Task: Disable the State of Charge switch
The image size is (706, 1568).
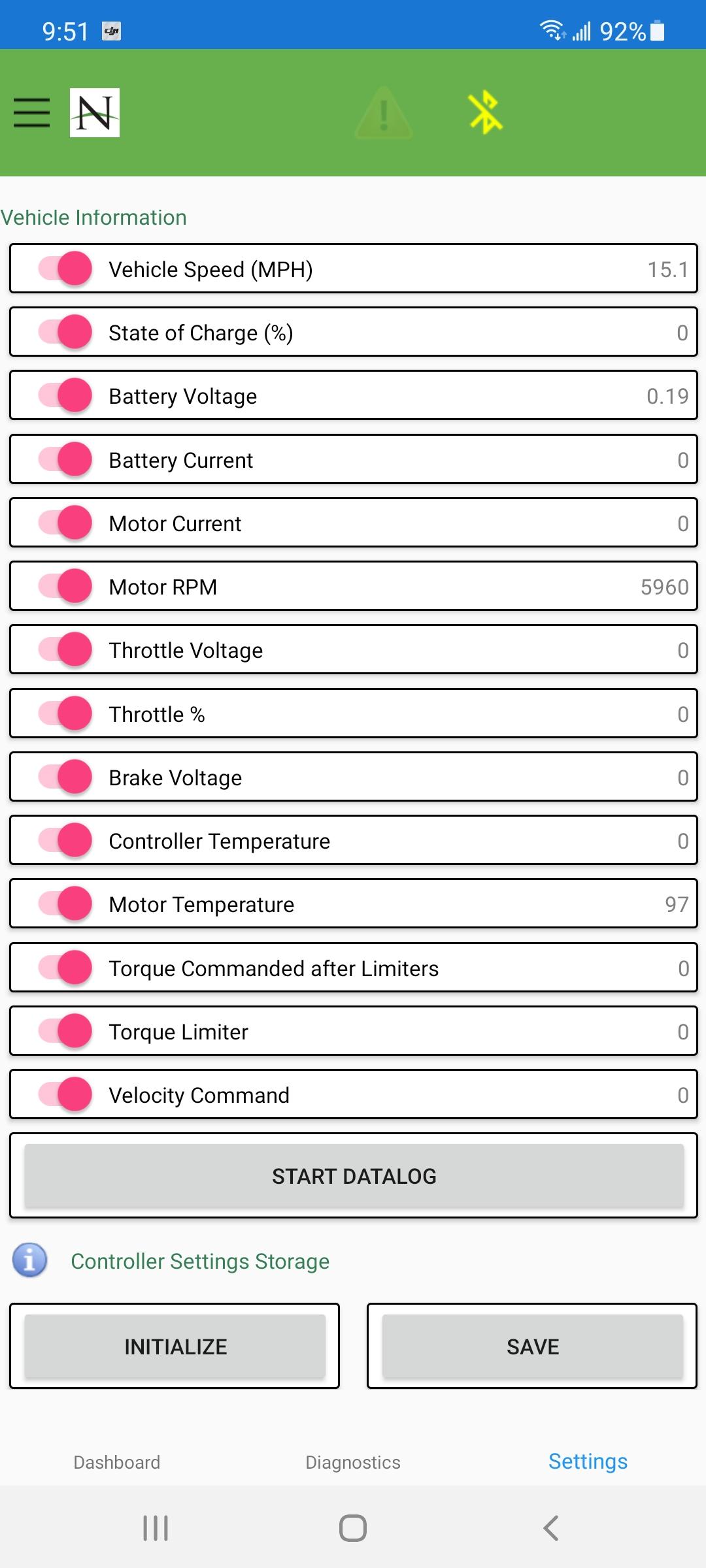Action: tap(65, 332)
